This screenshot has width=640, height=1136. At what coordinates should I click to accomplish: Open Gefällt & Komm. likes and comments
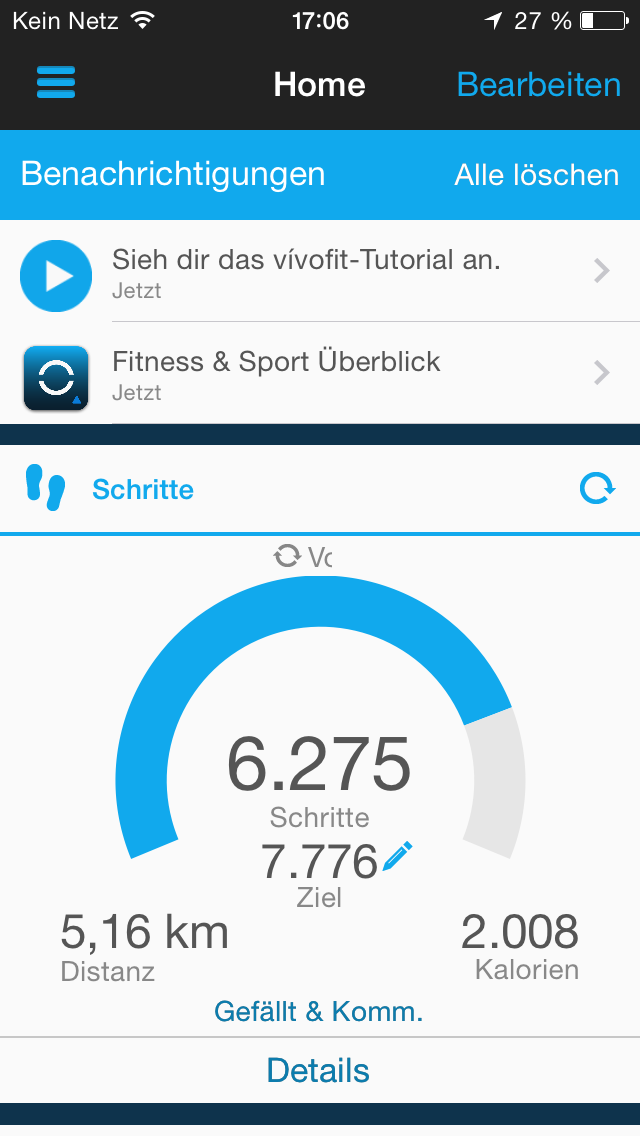[x=319, y=1012]
